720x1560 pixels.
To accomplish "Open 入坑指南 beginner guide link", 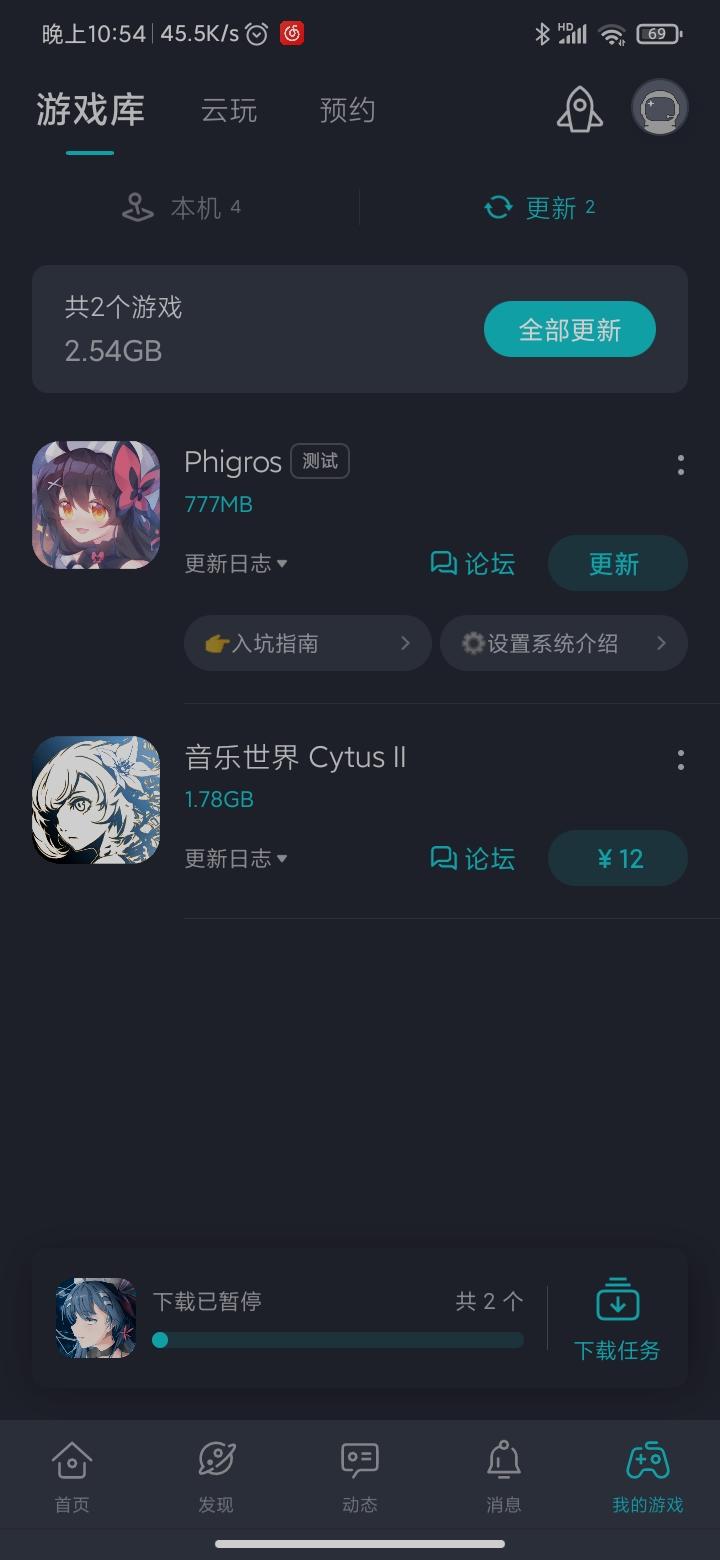I will 307,643.
